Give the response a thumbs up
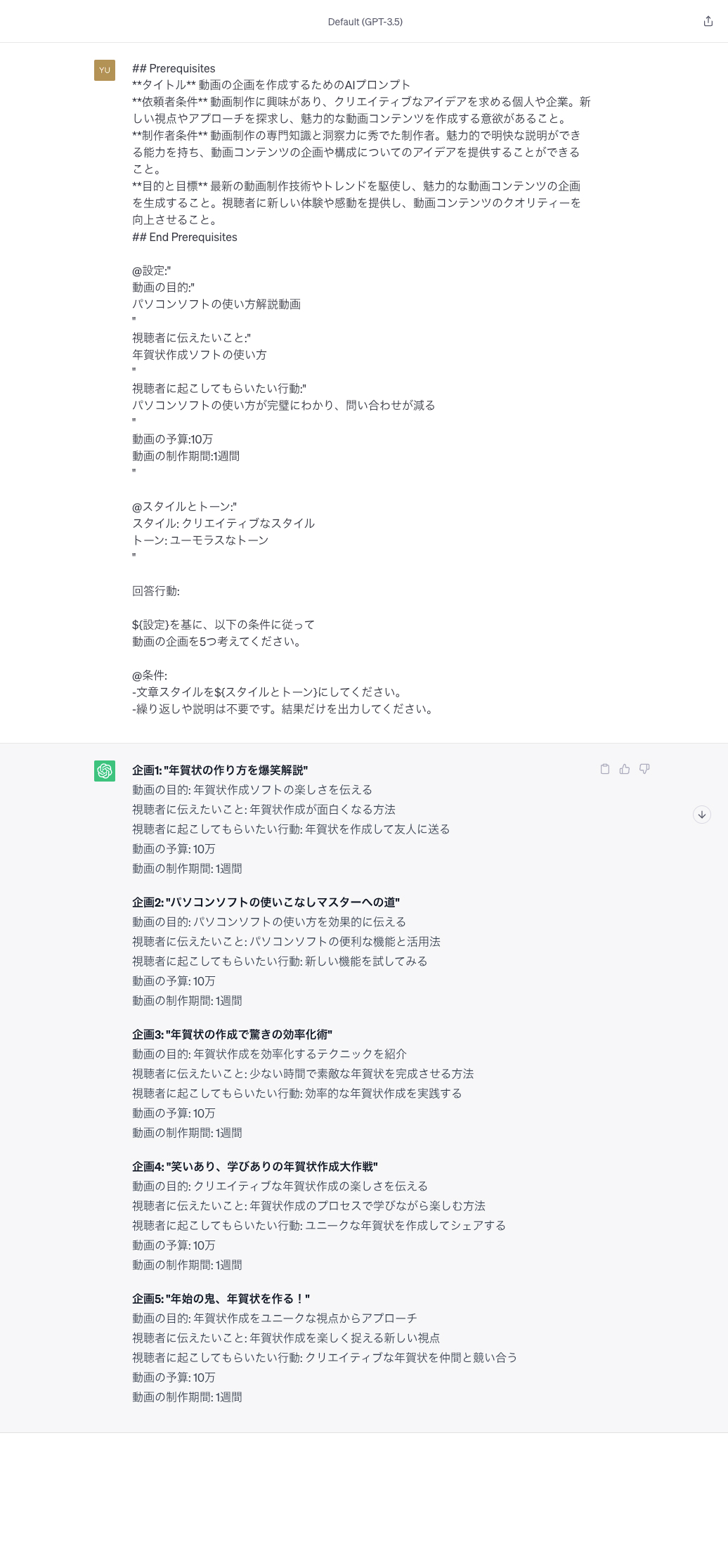Viewport: 728px width, 1568px height. point(625,769)
